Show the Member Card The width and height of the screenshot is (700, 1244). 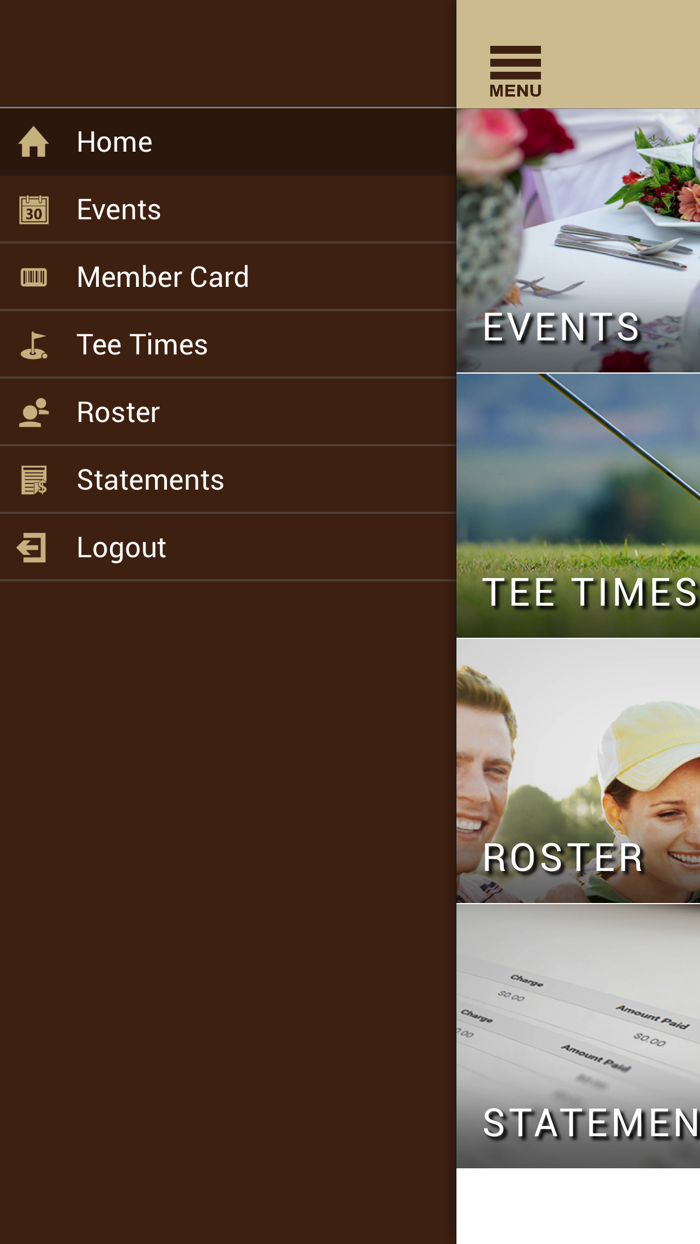[x=227, y=277]
